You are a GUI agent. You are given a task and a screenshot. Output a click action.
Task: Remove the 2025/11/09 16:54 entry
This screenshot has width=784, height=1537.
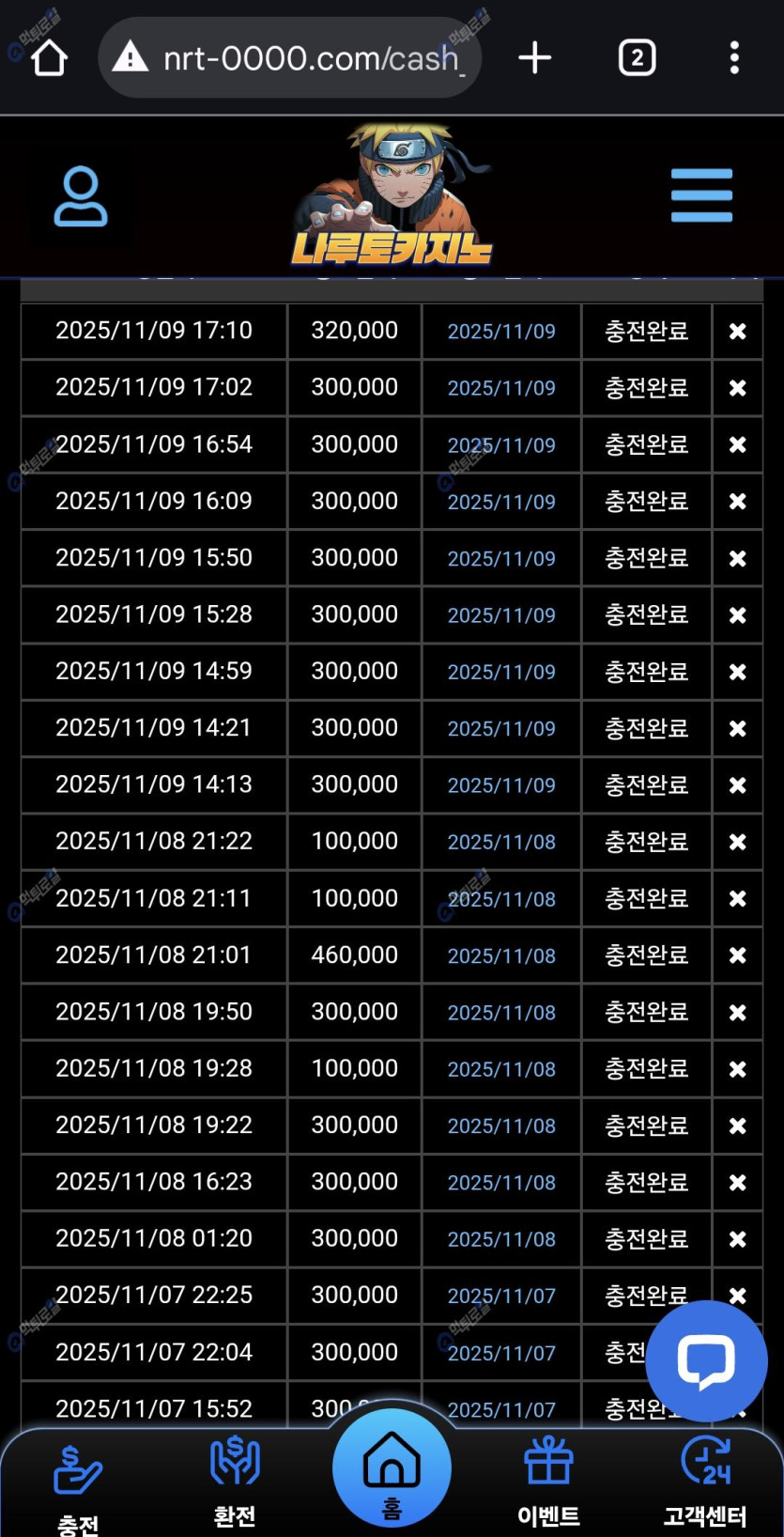(x=738, y=444)
